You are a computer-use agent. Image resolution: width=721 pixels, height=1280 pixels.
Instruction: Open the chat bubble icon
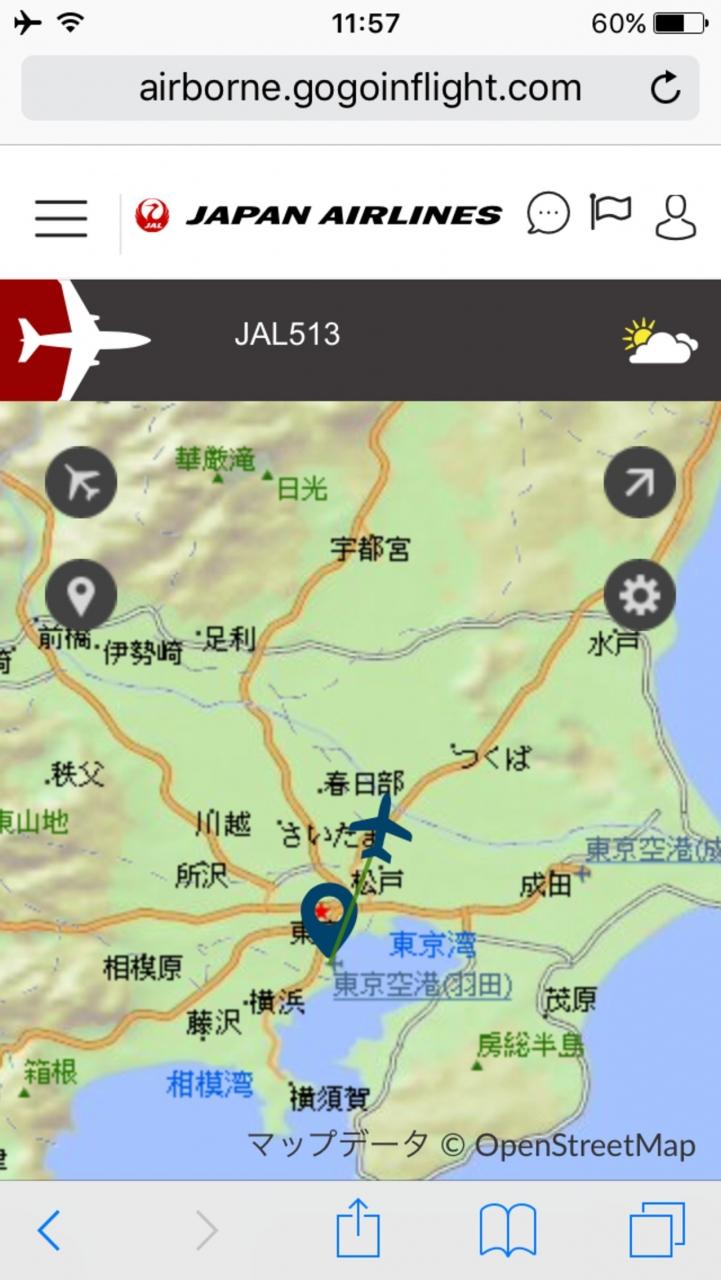coord(548,213)
